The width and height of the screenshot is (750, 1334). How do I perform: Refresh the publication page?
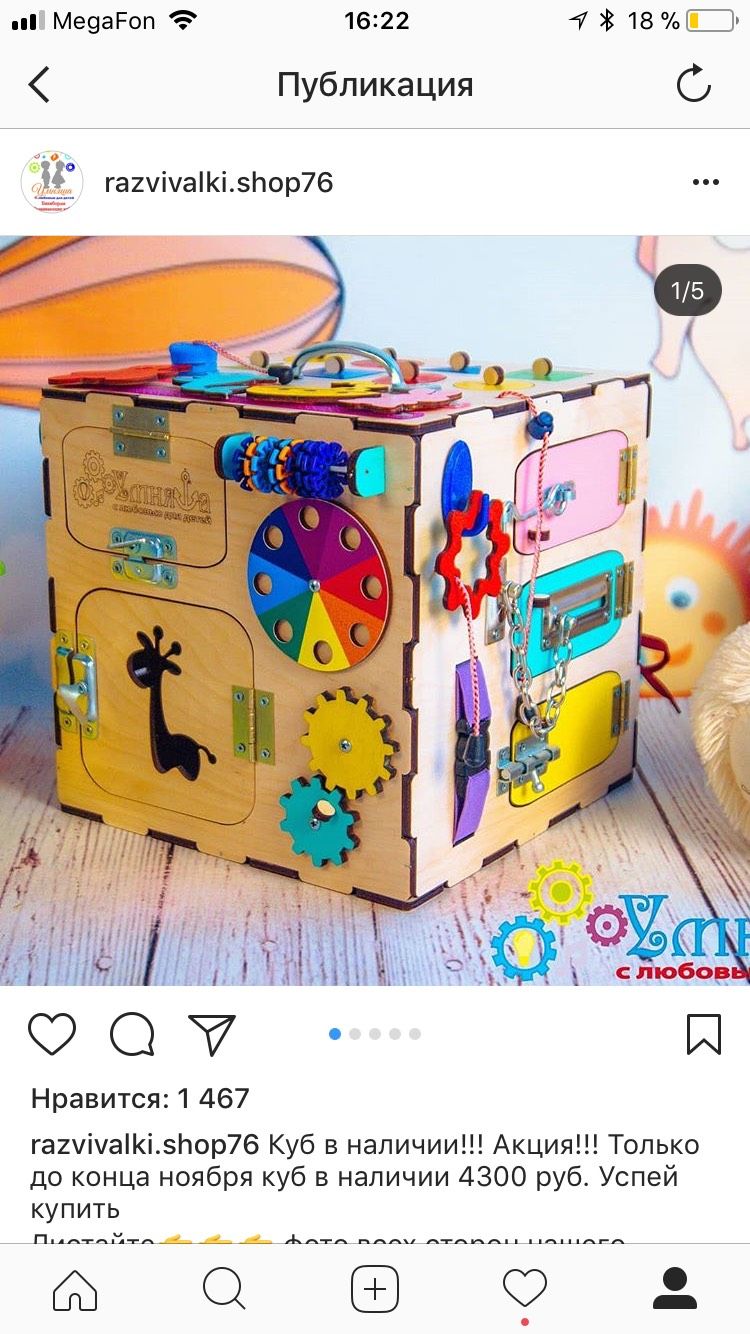tap(693, 85)
